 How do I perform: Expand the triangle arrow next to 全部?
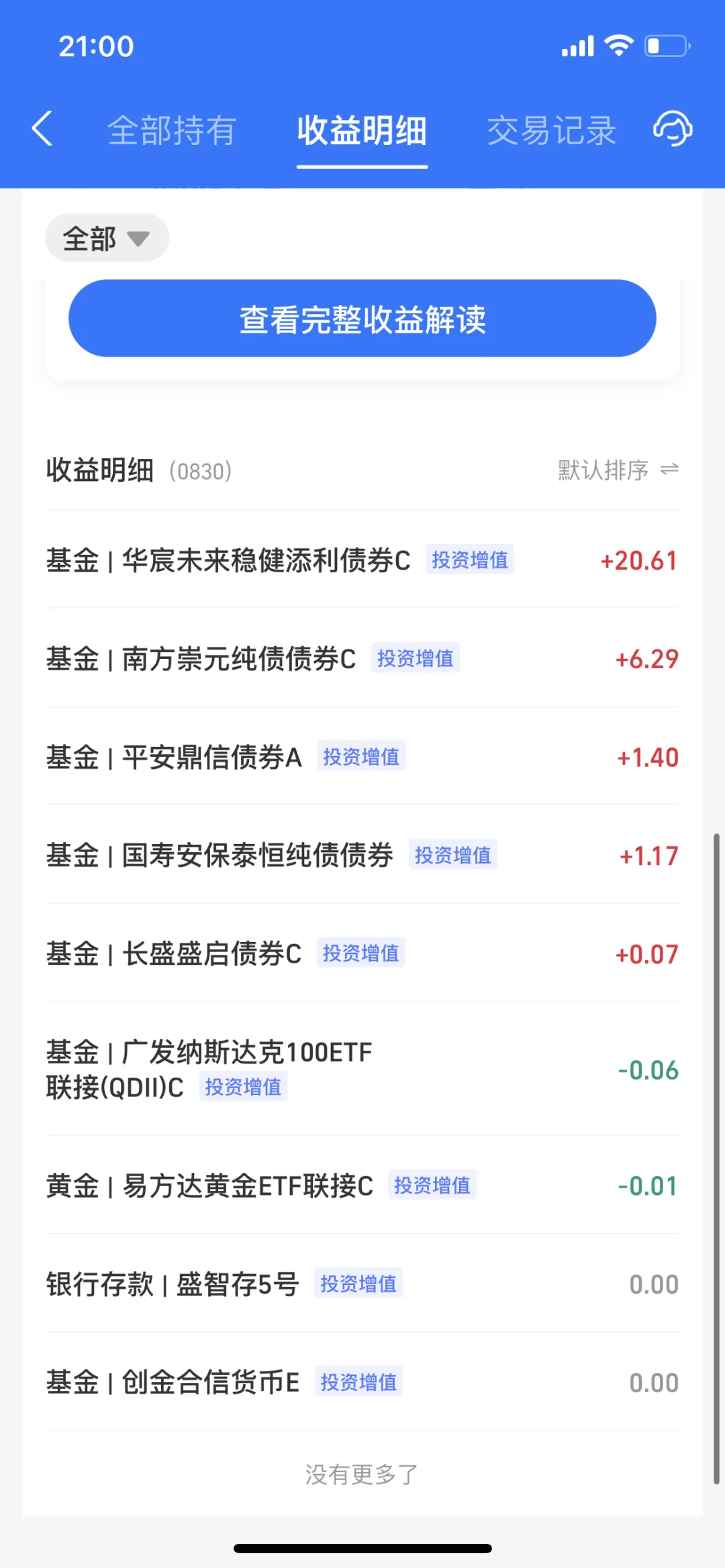coord(139,239)
